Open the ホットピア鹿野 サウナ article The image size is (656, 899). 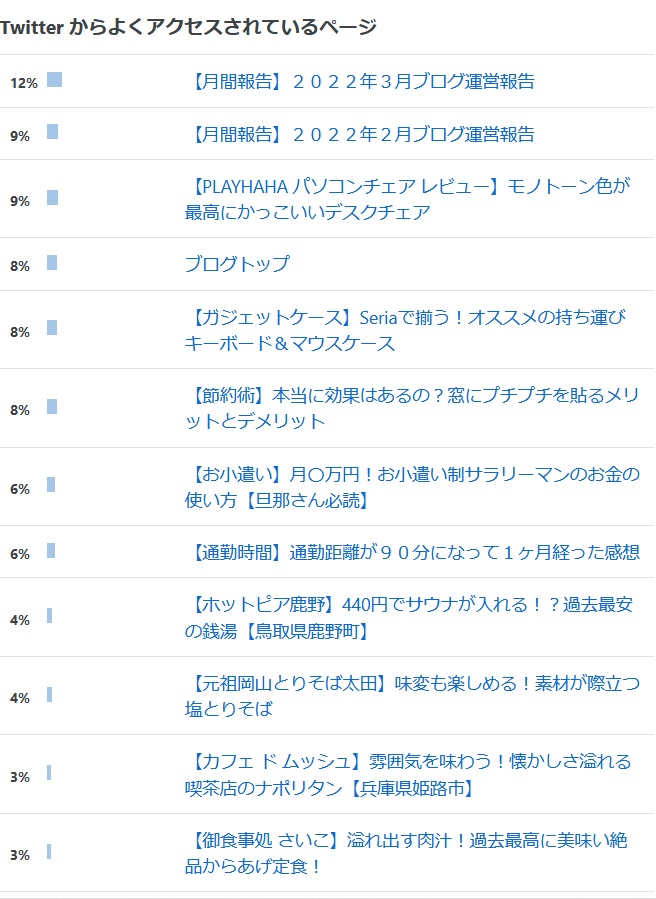coord(409,617)
